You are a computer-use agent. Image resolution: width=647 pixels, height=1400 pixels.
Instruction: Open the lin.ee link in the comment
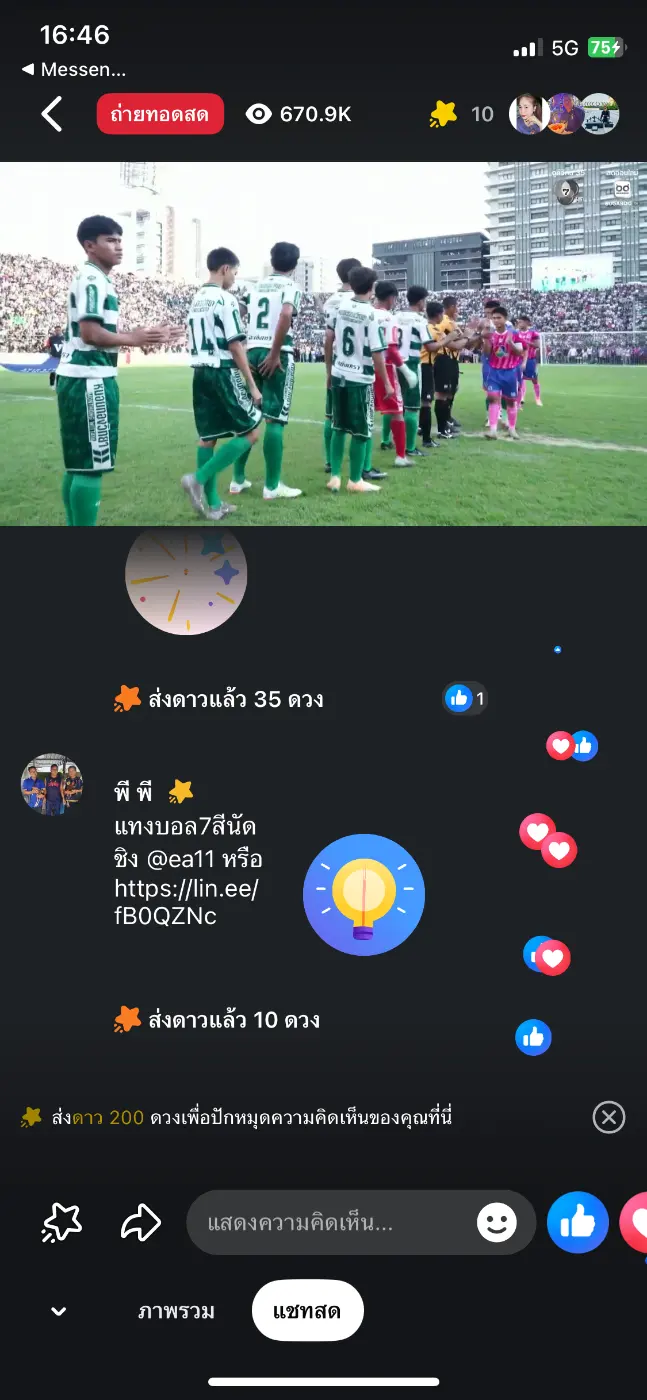186,901
